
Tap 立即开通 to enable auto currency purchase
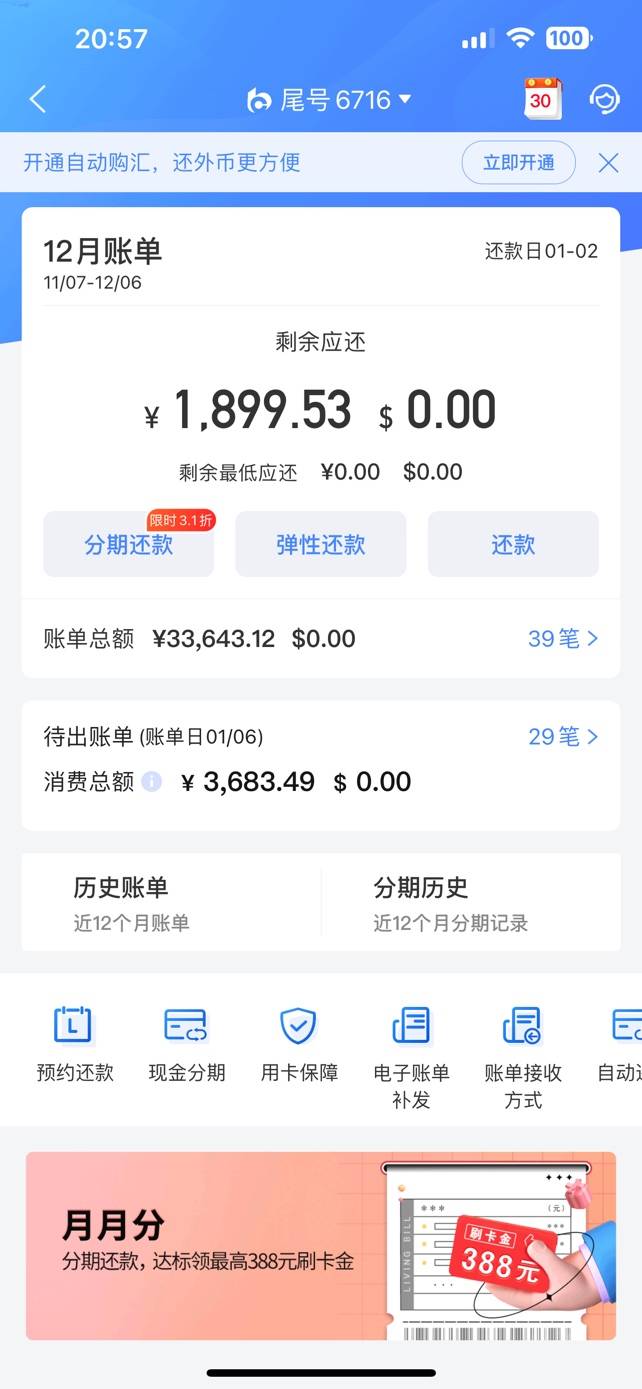(518, 162)
